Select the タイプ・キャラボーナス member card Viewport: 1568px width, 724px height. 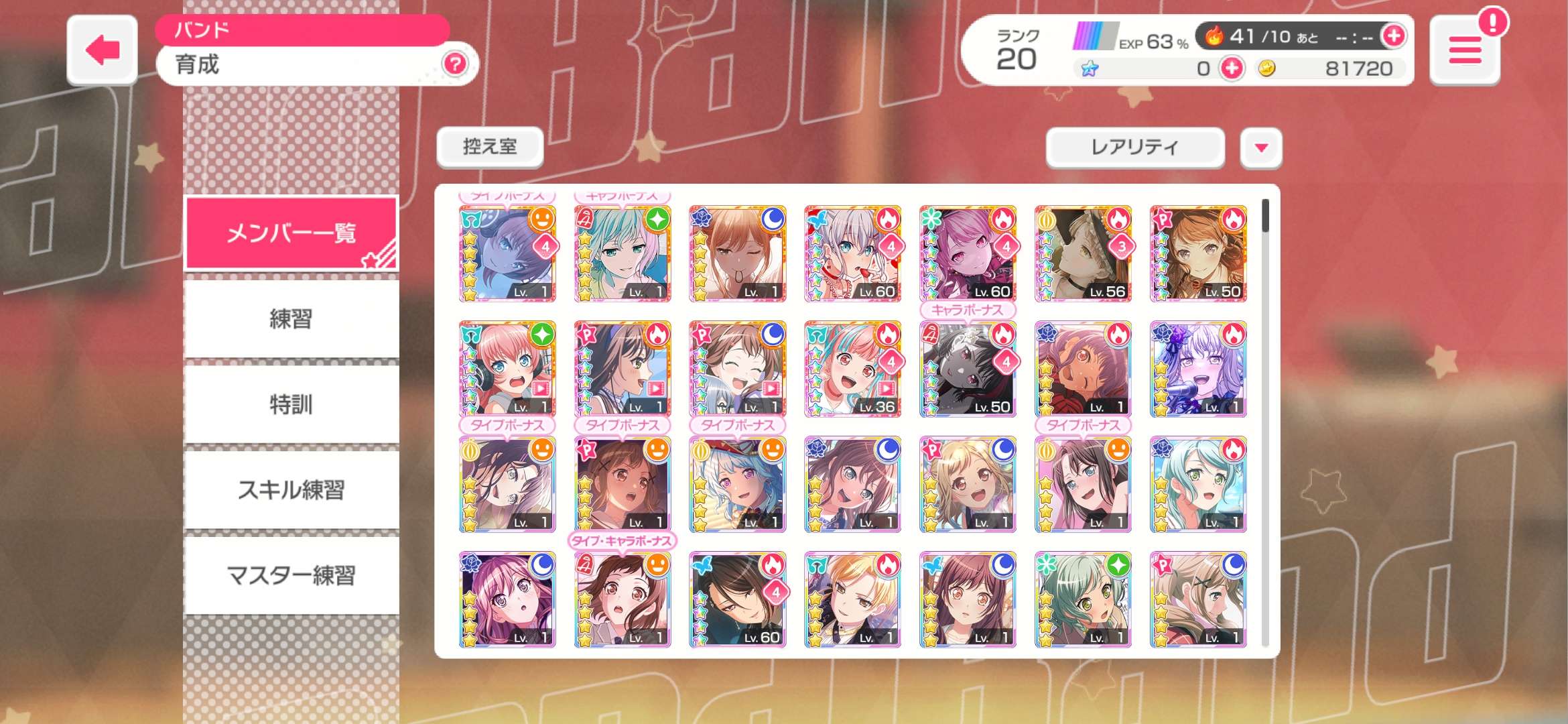pos(623,599)
